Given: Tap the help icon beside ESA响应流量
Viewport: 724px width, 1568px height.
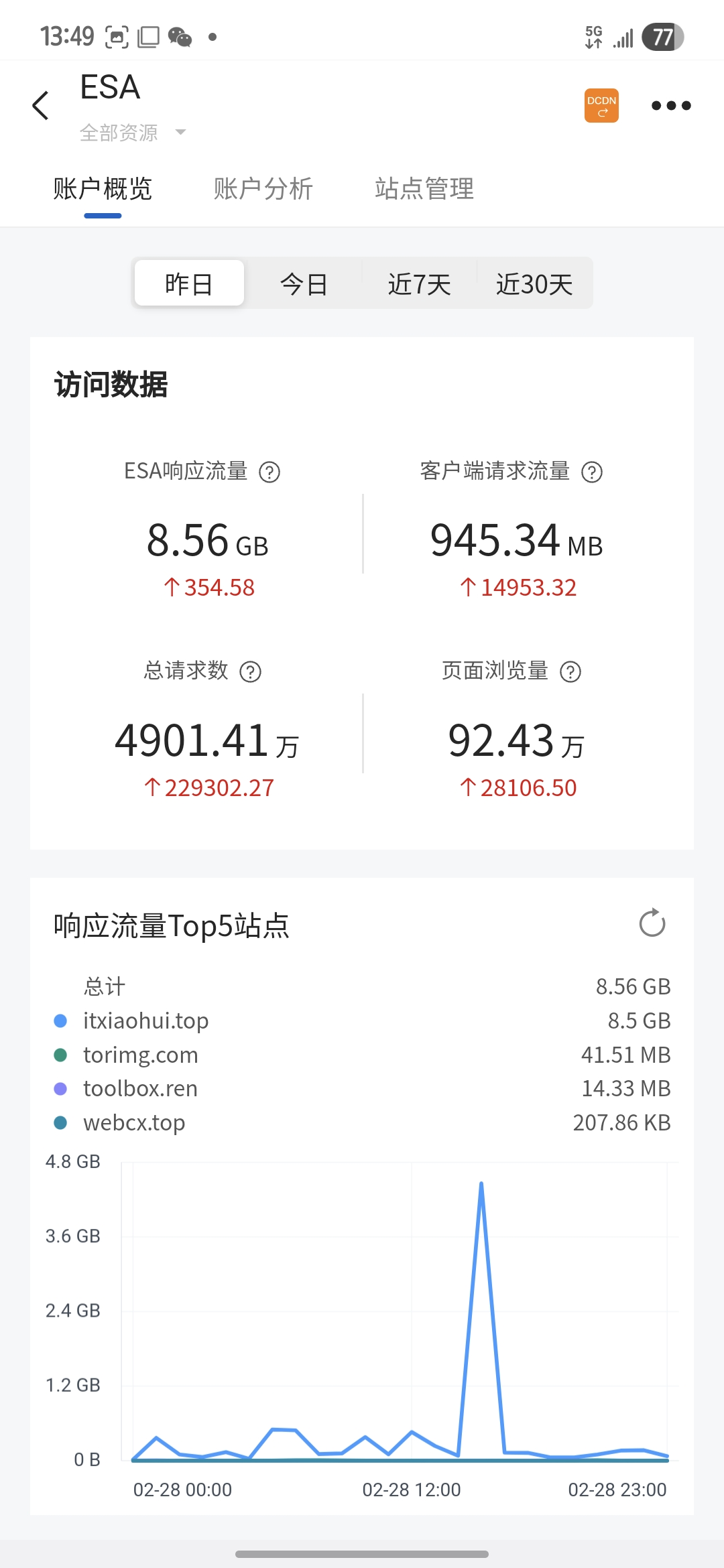Looking at the screenshot, I should point(271,472).
